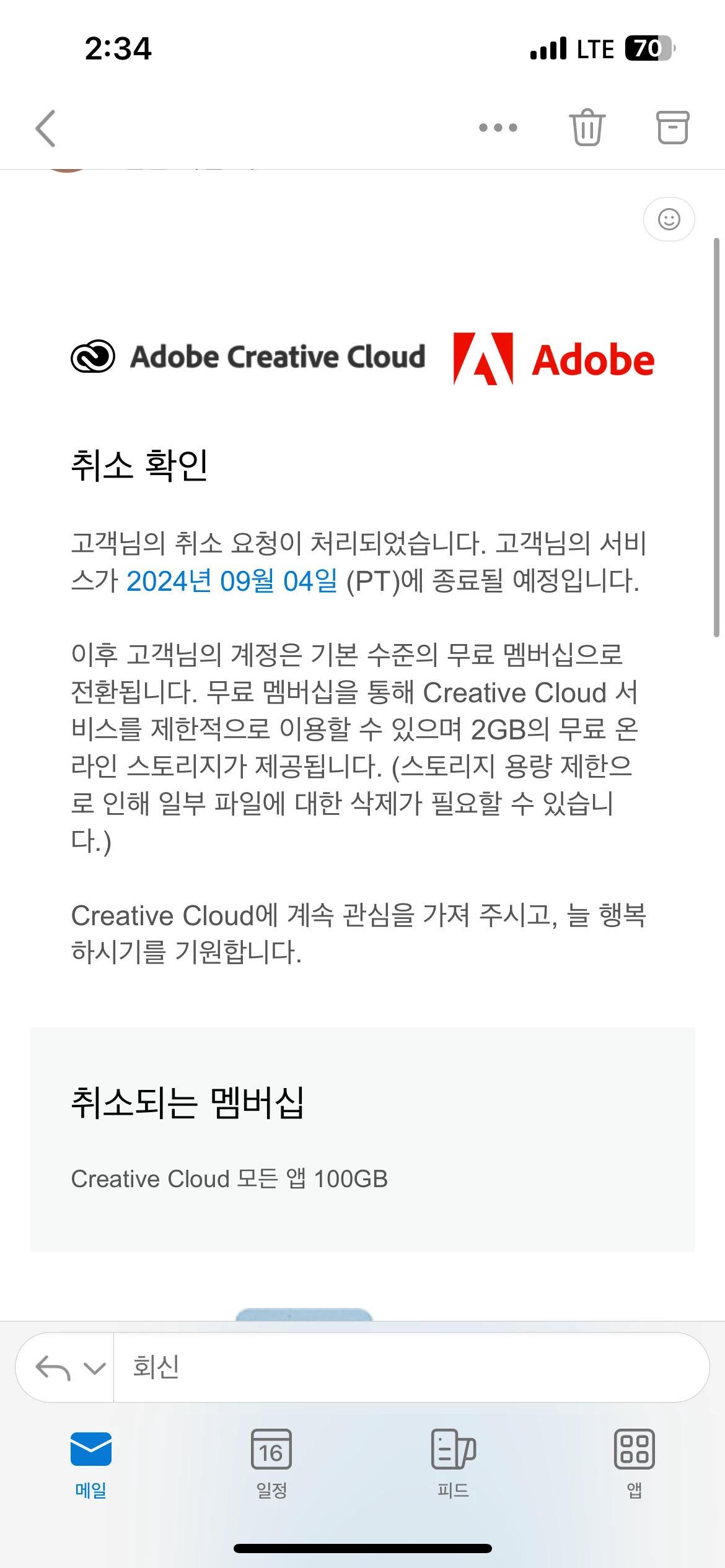The width and height of the screenshot is (725, 1568).
Task: Switch to the 메일 tab
Action: [x=91, y=1463]
